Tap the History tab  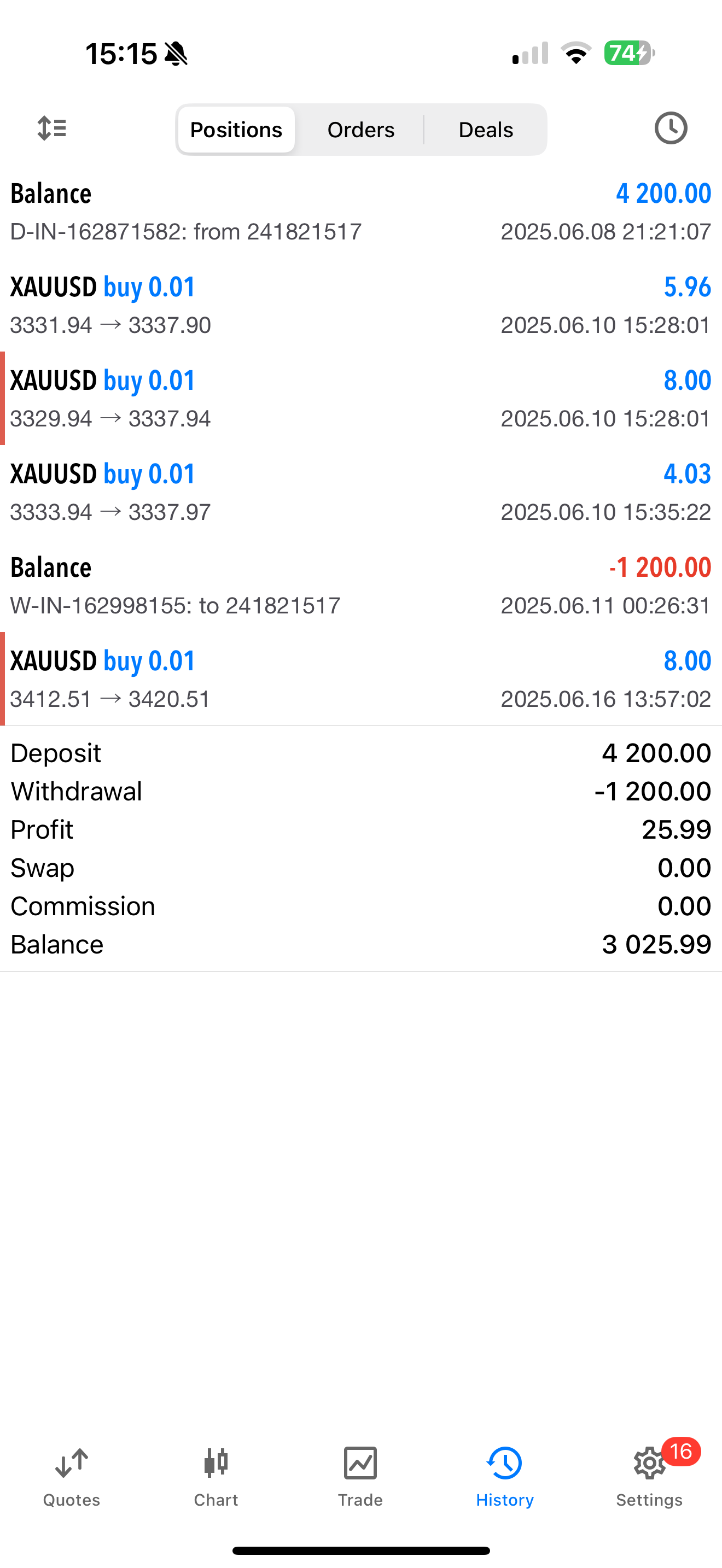coord(505,1477)
